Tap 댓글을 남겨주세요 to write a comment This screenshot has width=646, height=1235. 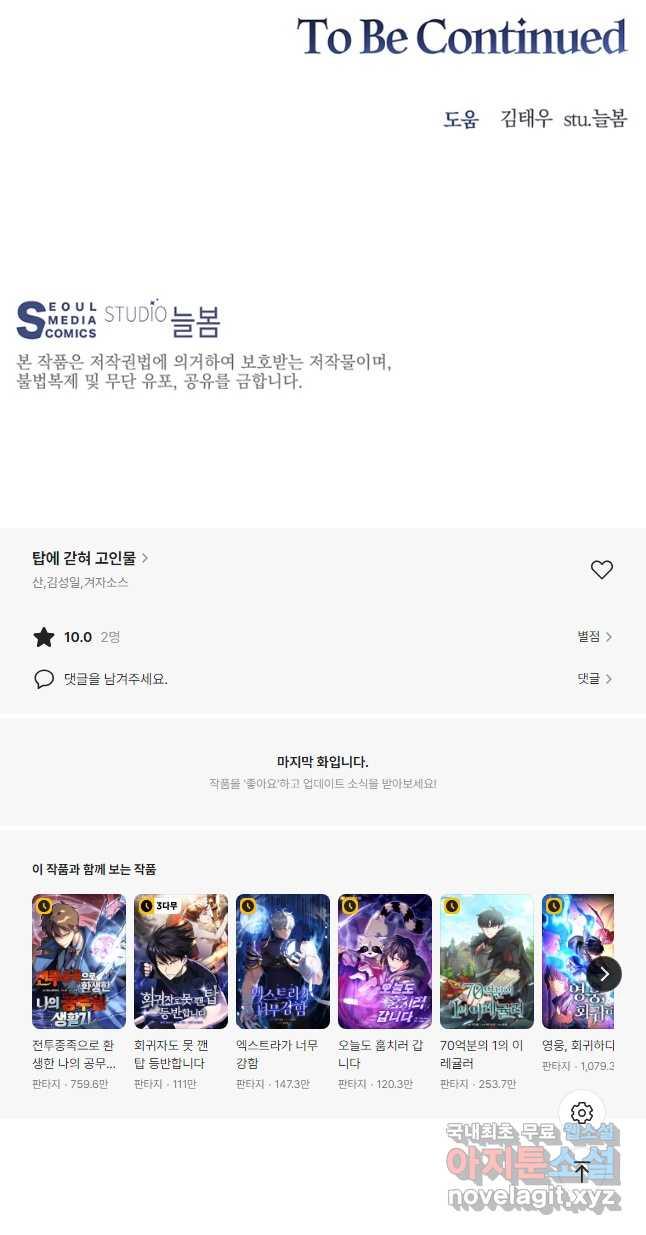pos(115,679)
